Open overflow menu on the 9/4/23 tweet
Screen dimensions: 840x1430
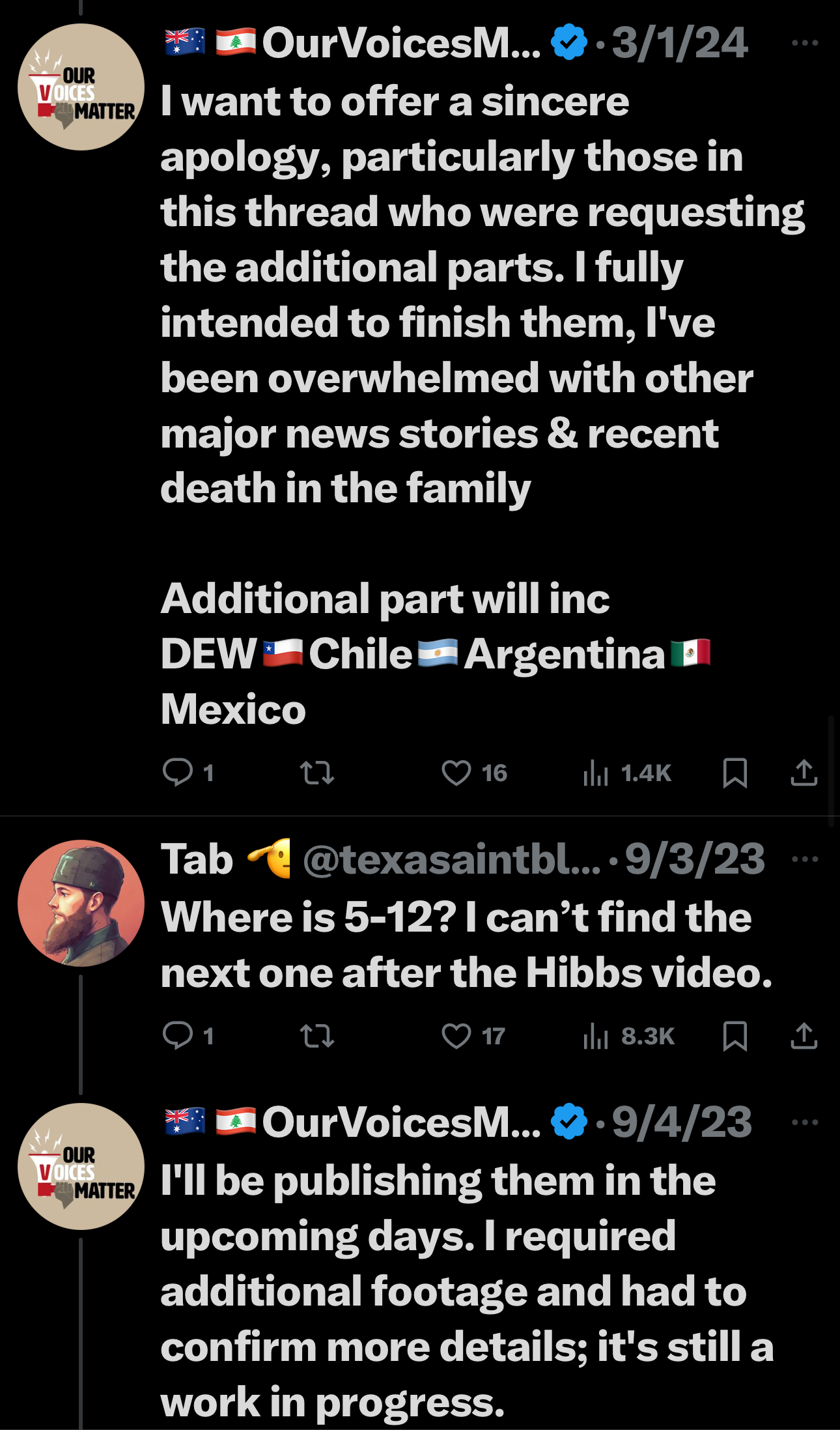coord(805,1123)
